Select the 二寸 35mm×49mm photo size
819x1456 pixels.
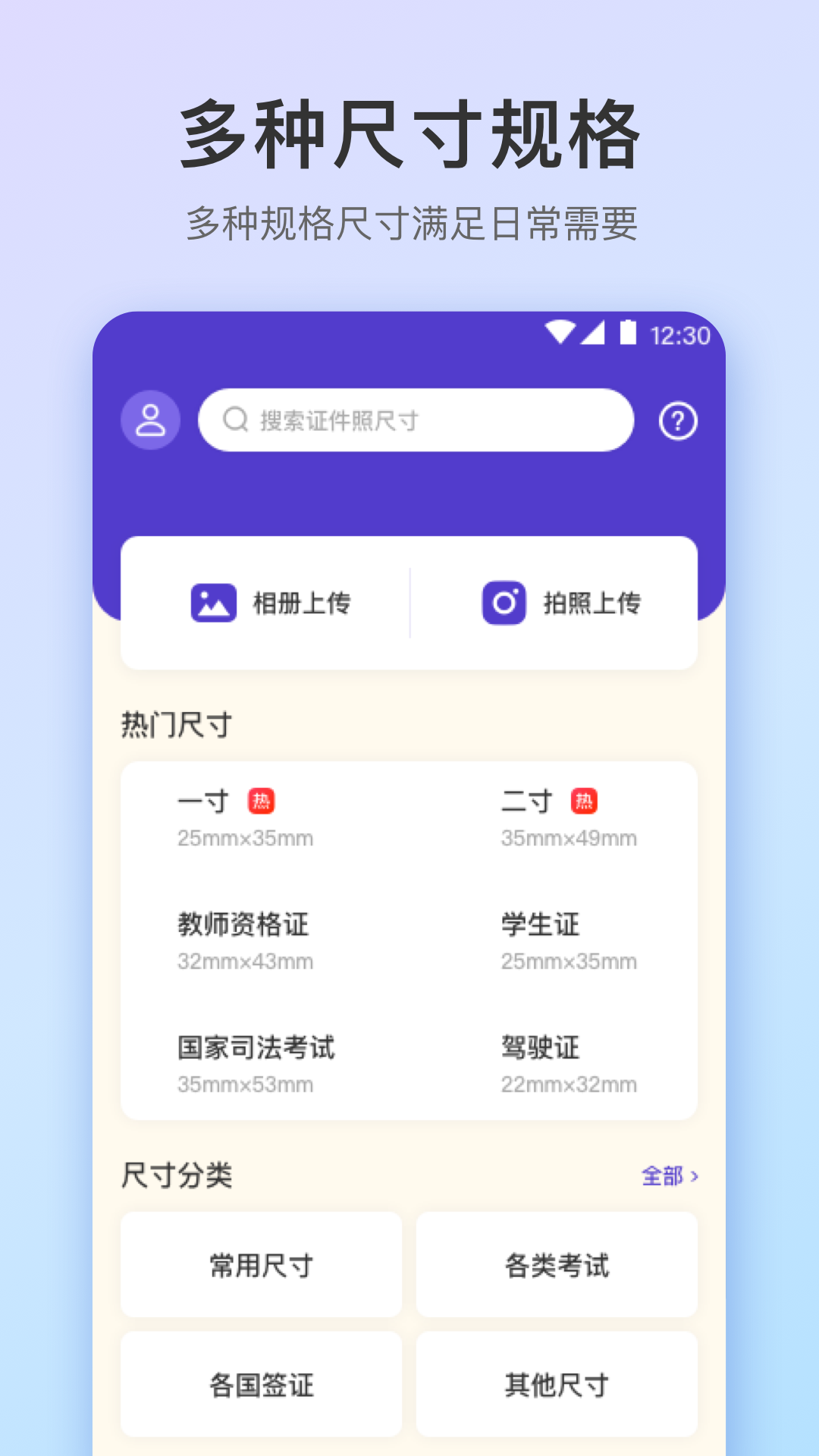click(x=569, y=819)
